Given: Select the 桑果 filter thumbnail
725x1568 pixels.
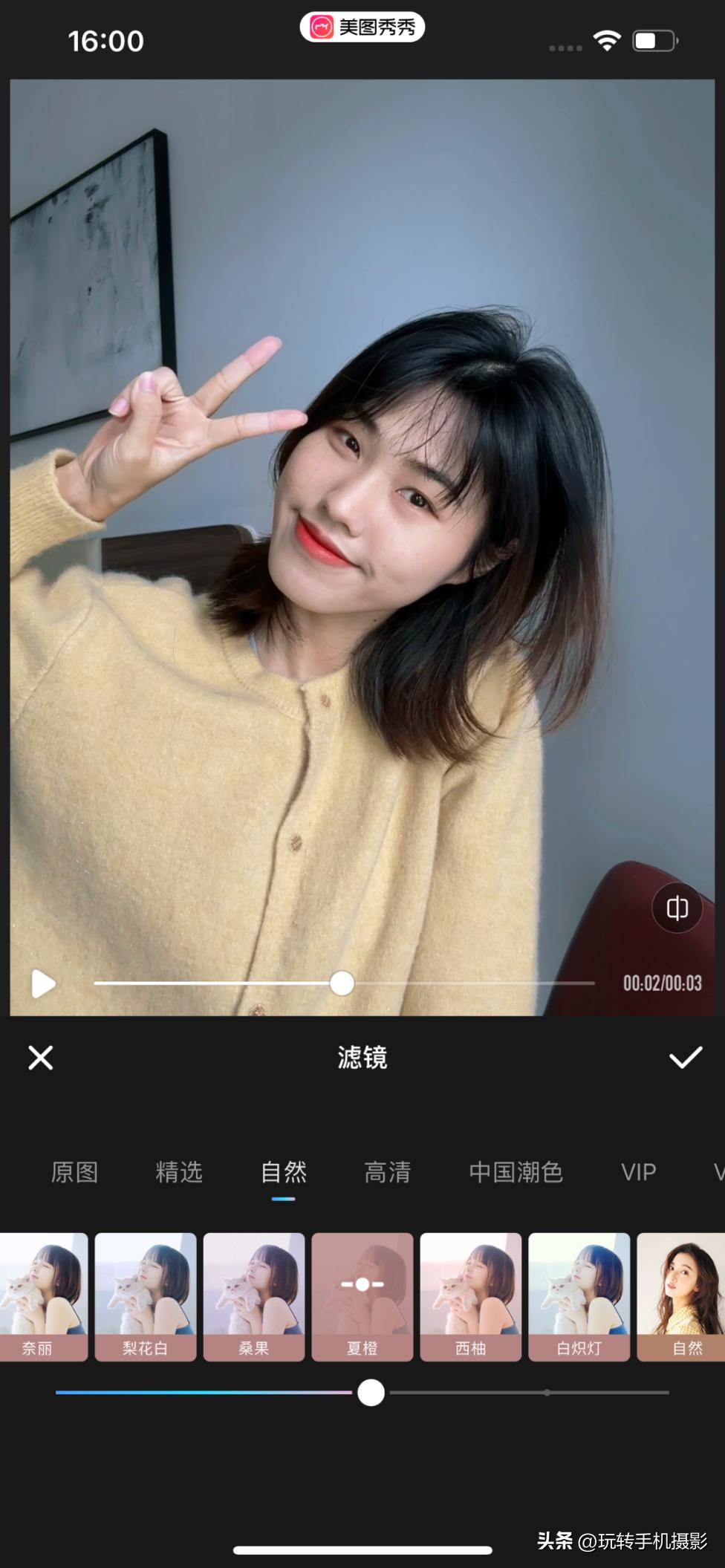Looking at the screenshot, I should pyautogui.click(x=253, y=1300).
